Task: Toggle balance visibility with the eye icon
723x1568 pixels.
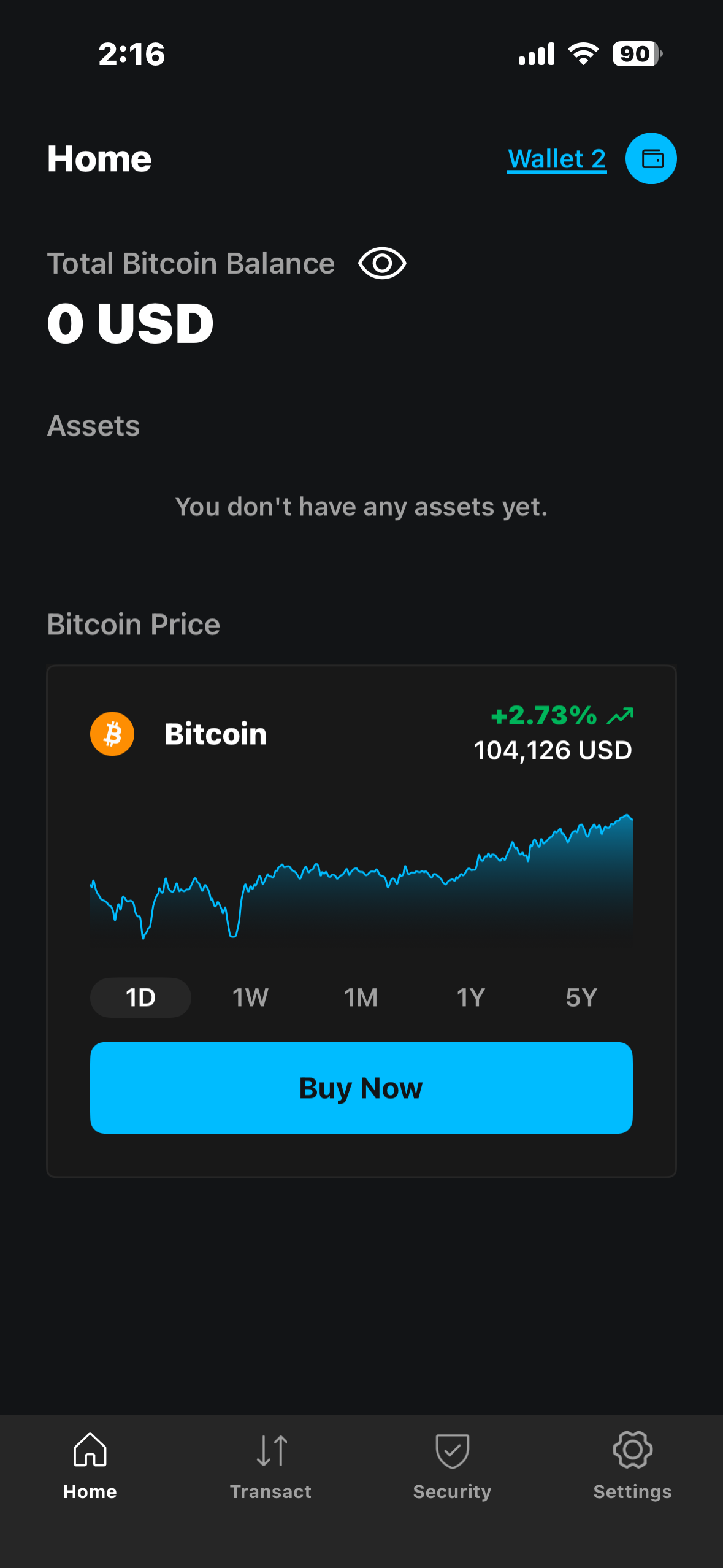Action: tap(381, 263)
